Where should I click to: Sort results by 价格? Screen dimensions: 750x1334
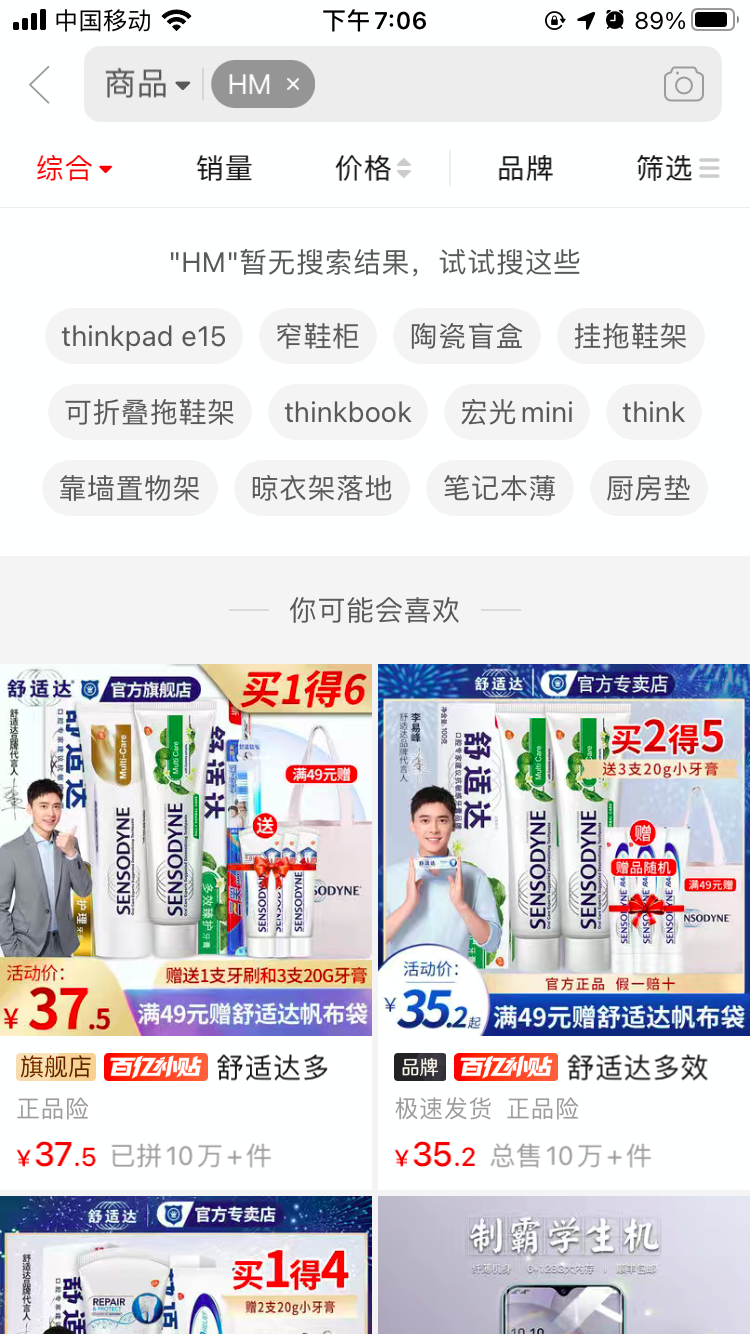click(x=373, y=168)
